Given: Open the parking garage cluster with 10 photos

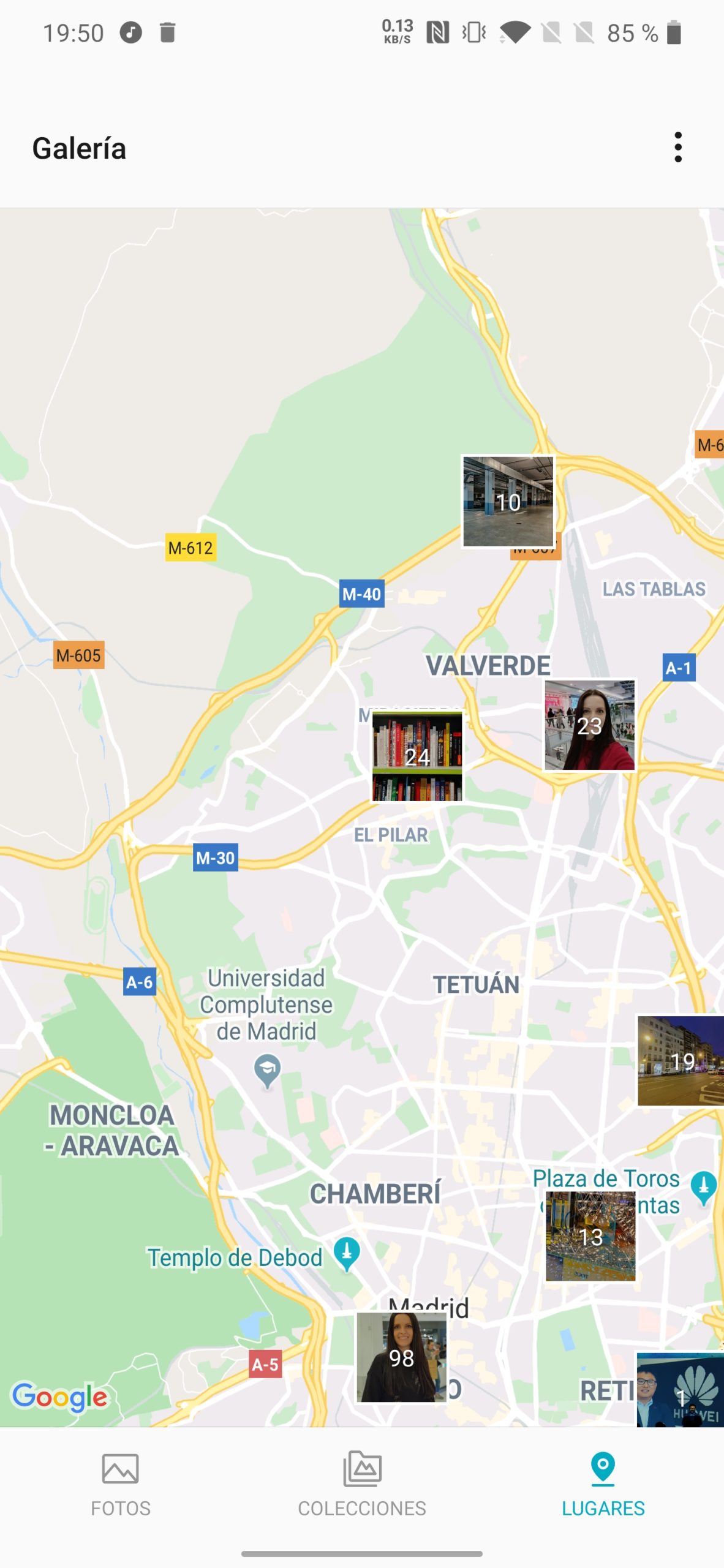Looking at the screenshot, I should pyautogui.click(x=508, y=502).
